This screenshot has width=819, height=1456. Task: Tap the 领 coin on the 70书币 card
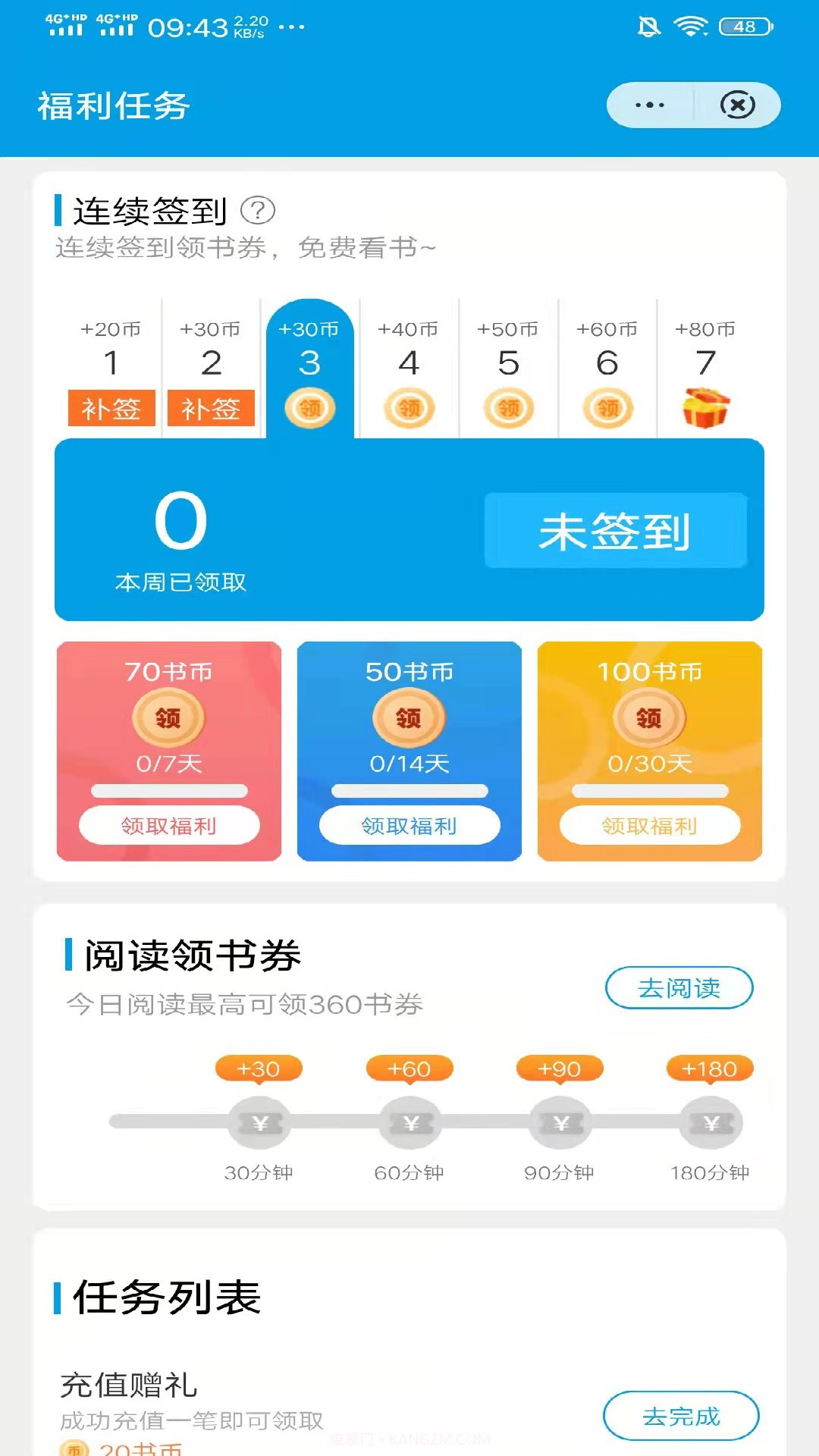170,717
